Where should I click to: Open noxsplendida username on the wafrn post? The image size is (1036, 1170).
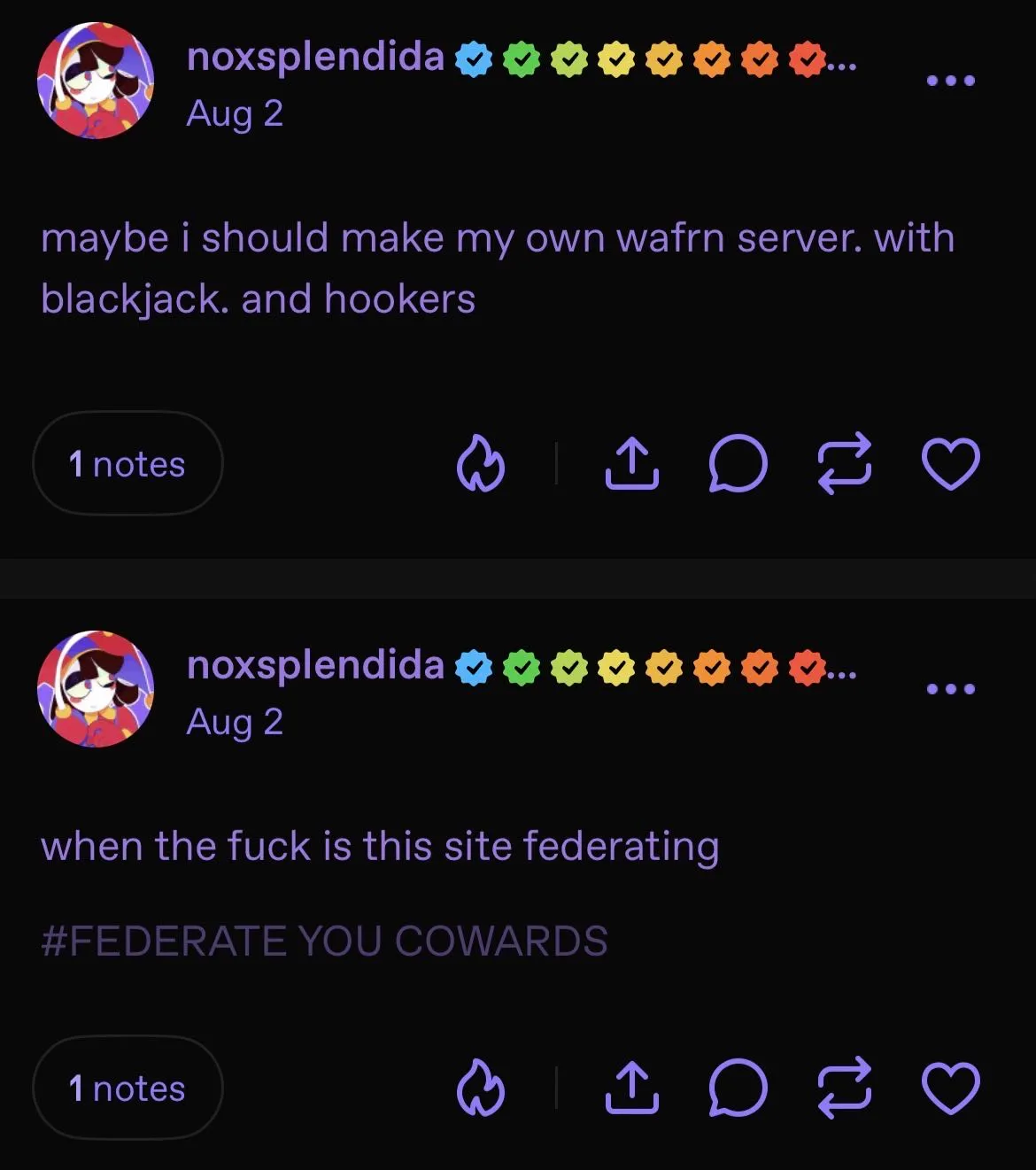point(315,57)
